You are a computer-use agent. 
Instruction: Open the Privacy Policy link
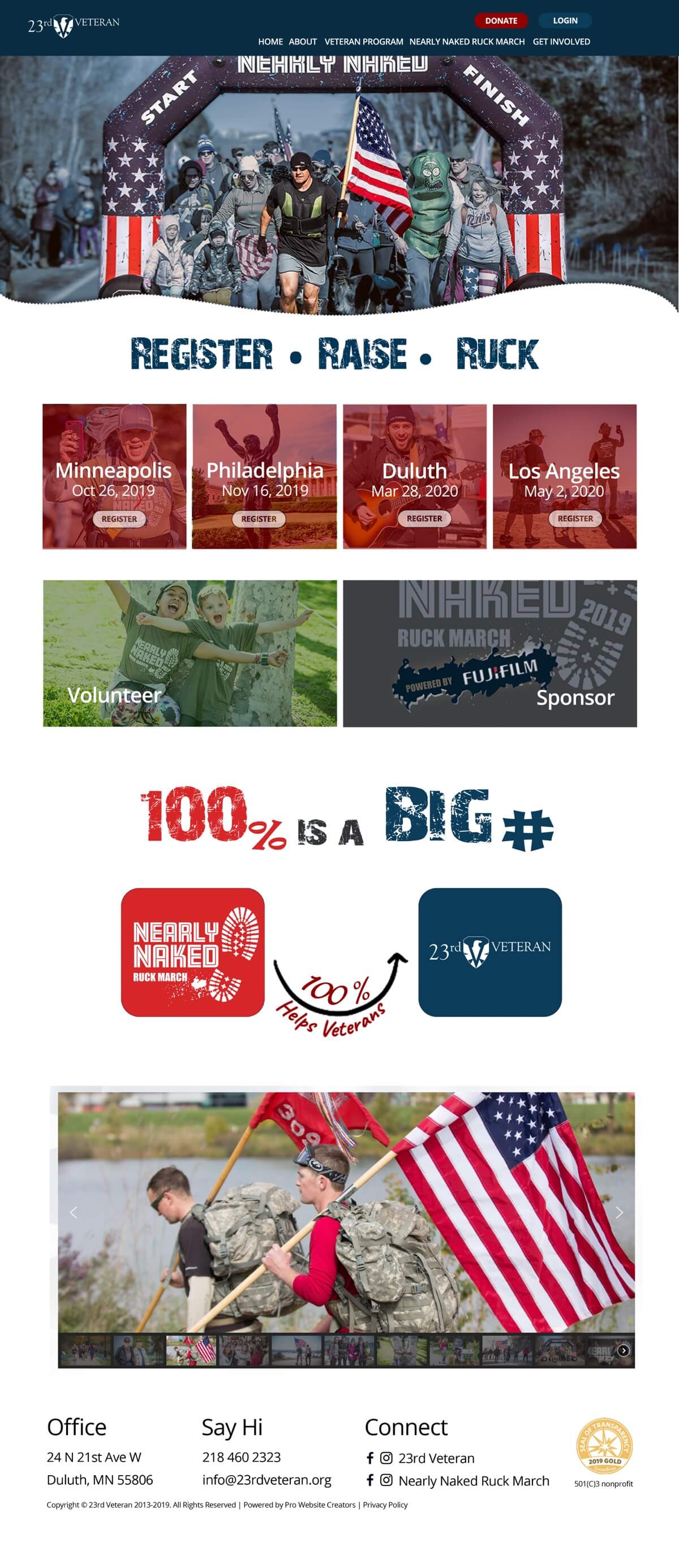click(x=385, y=1504)
